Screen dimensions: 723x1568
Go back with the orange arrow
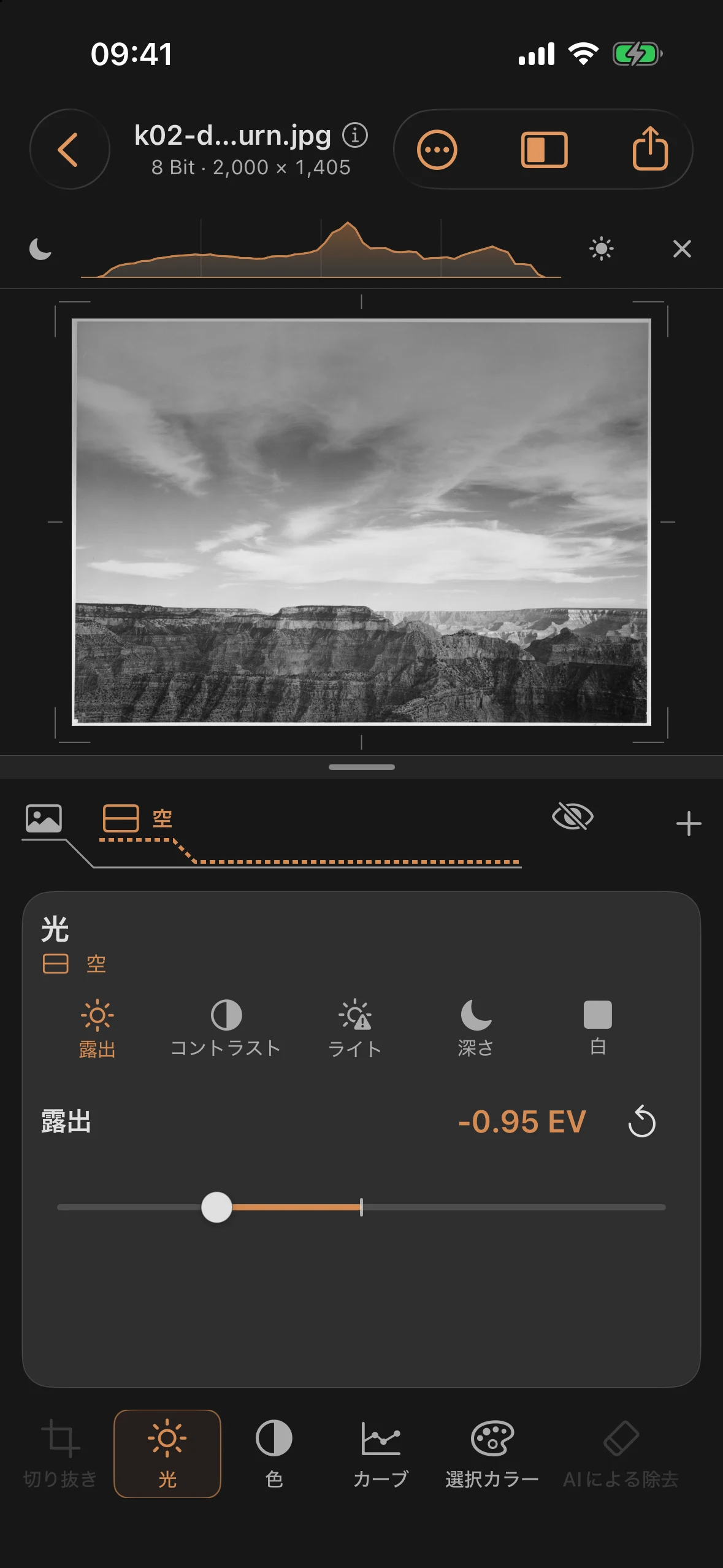point(69,149)
